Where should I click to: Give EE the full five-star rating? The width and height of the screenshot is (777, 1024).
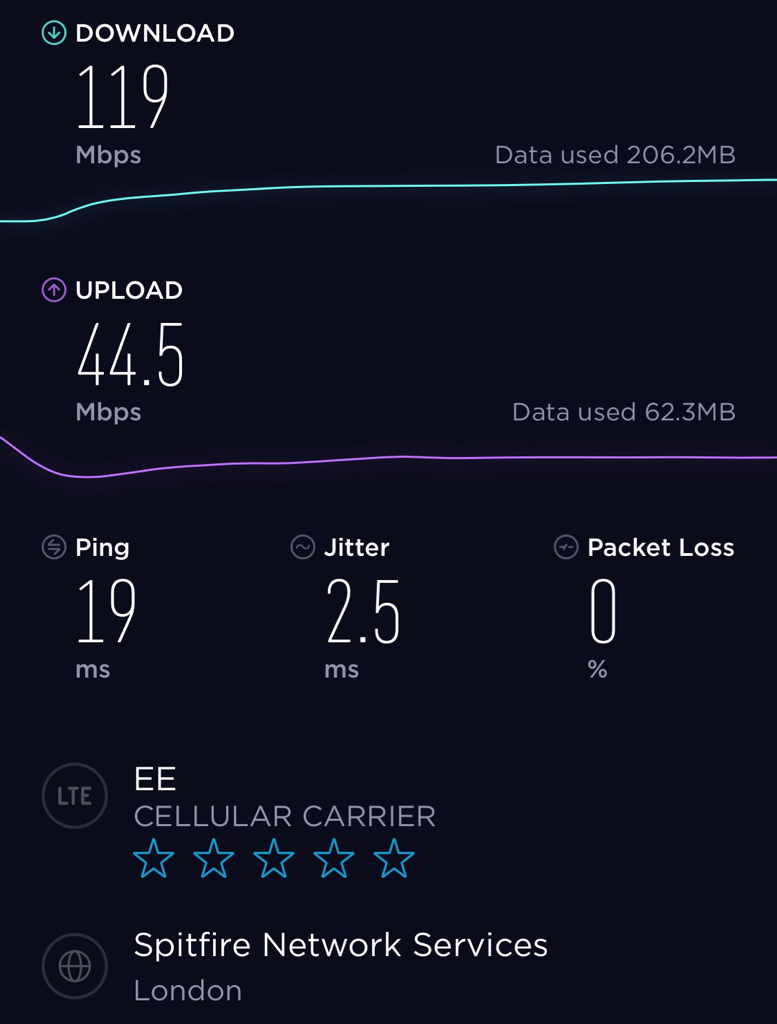[x=394, y=859]
